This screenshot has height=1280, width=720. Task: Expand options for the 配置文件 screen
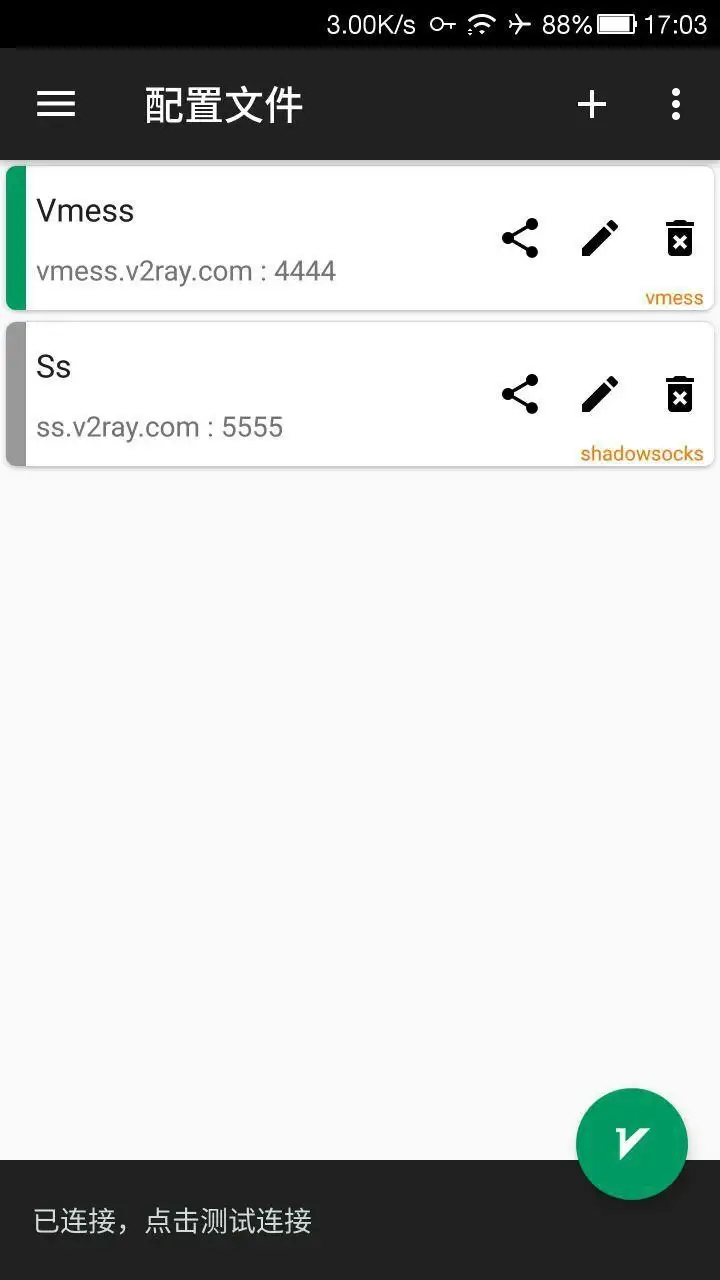[676, 104]
